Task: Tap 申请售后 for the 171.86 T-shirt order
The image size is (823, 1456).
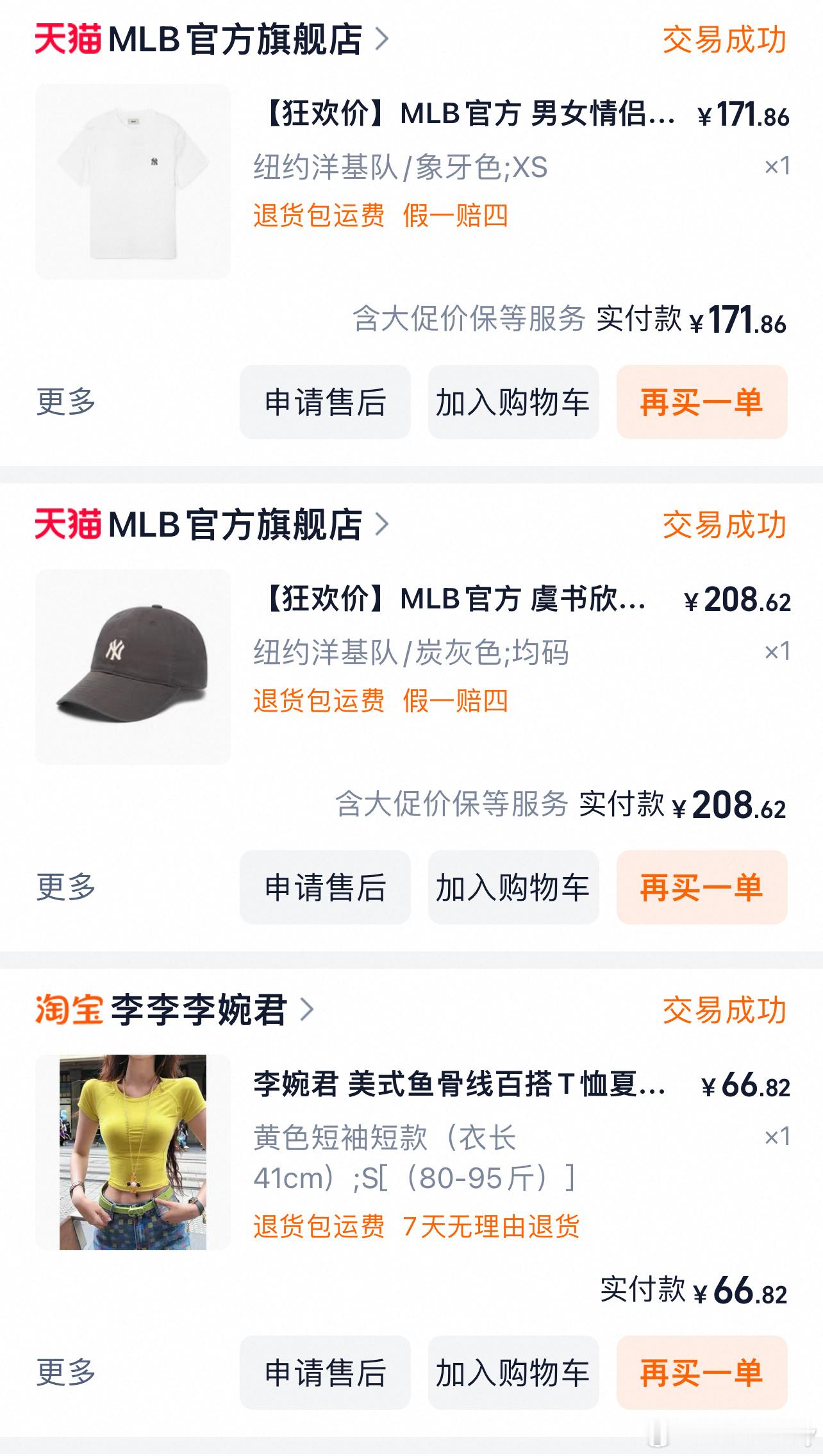Action: (x=325, y=402)
